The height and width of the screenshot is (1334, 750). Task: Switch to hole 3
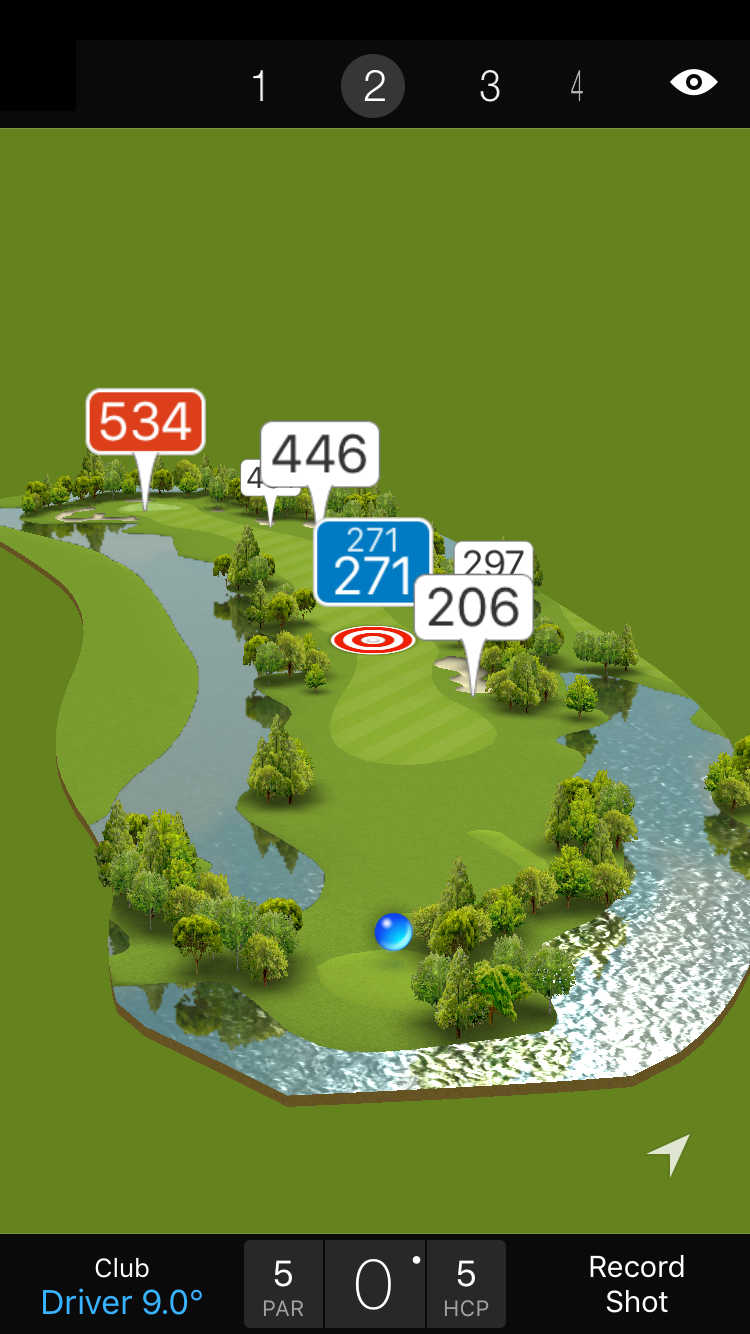(x=489, y=87)
